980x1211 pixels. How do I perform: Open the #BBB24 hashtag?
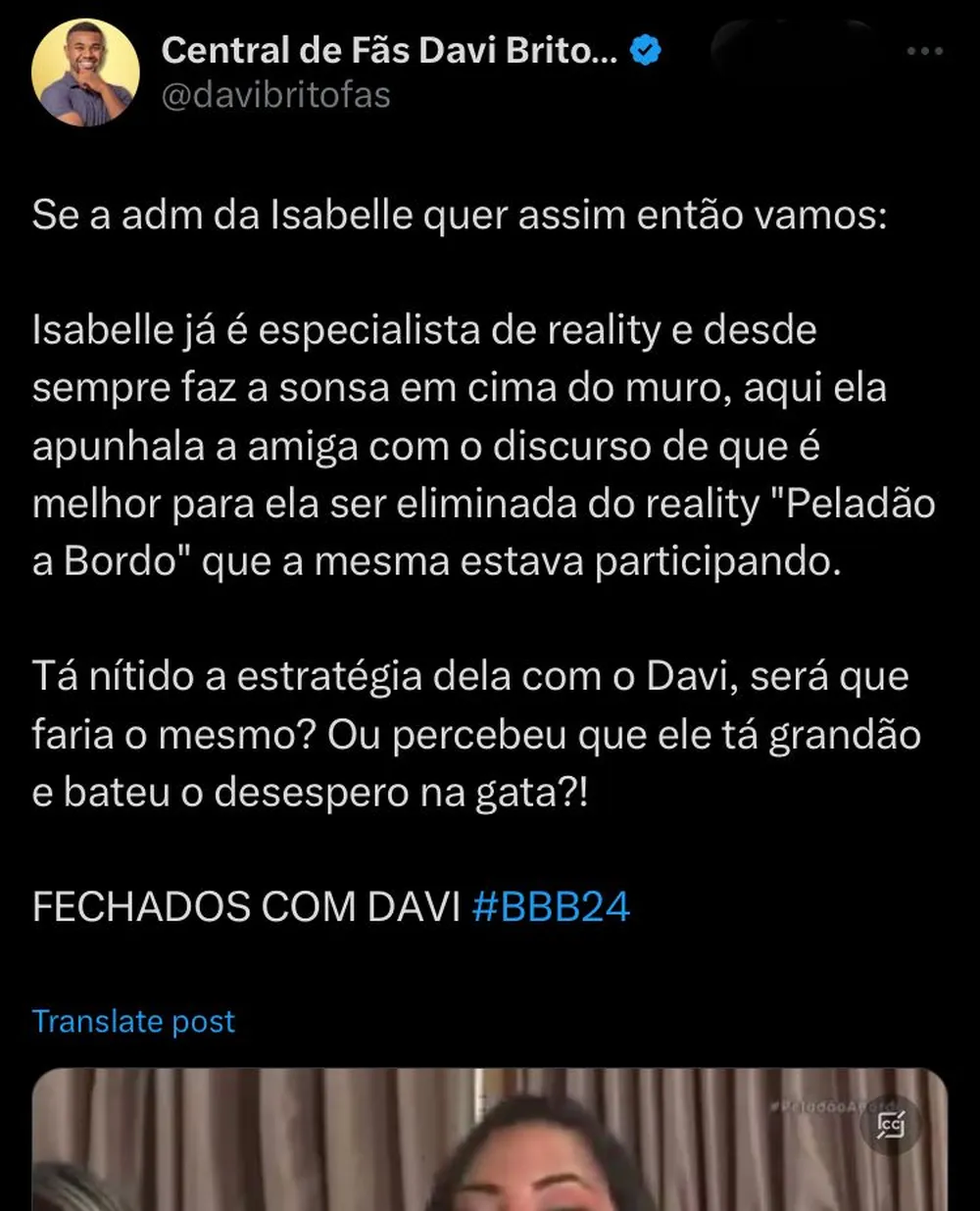pyautogui.click(x=551, y=906)
